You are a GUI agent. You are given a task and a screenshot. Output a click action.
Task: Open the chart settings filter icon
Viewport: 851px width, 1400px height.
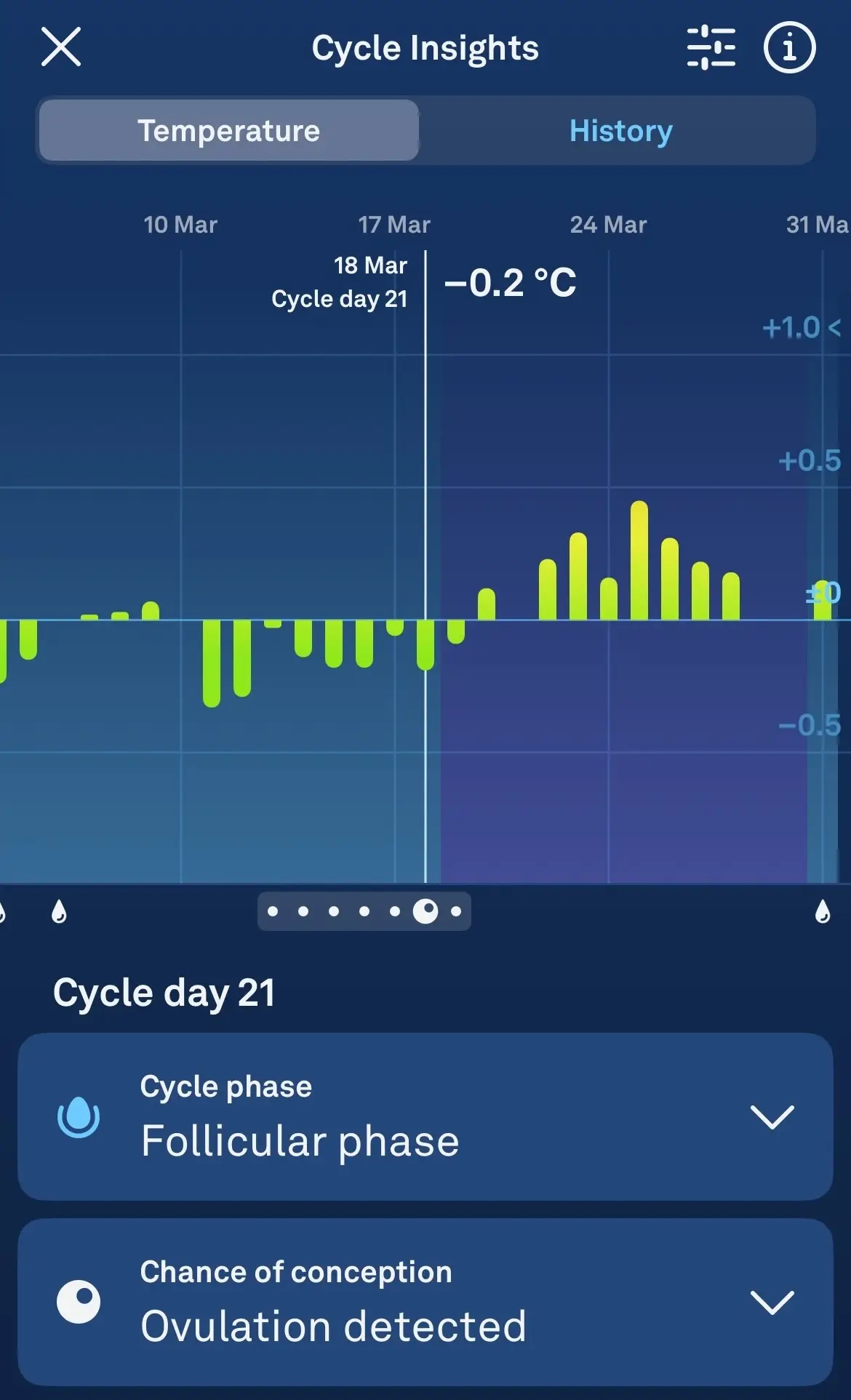click(711, 47)
